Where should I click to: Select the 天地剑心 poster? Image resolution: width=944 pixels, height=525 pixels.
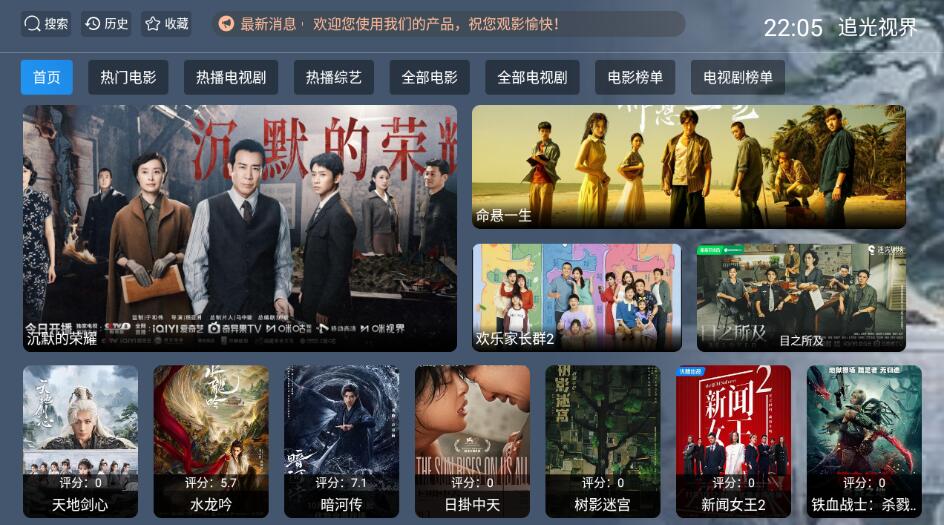point(80,440)
